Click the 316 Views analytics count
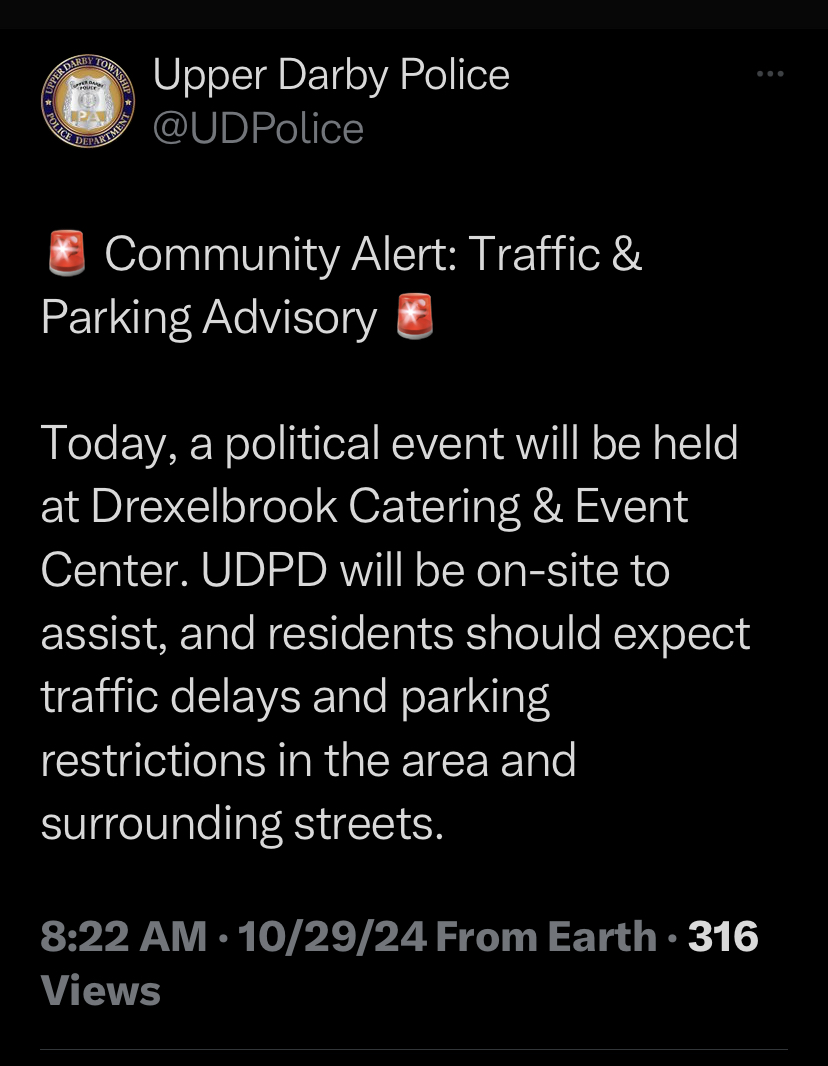828x1066 pixels. pos(722,936)
